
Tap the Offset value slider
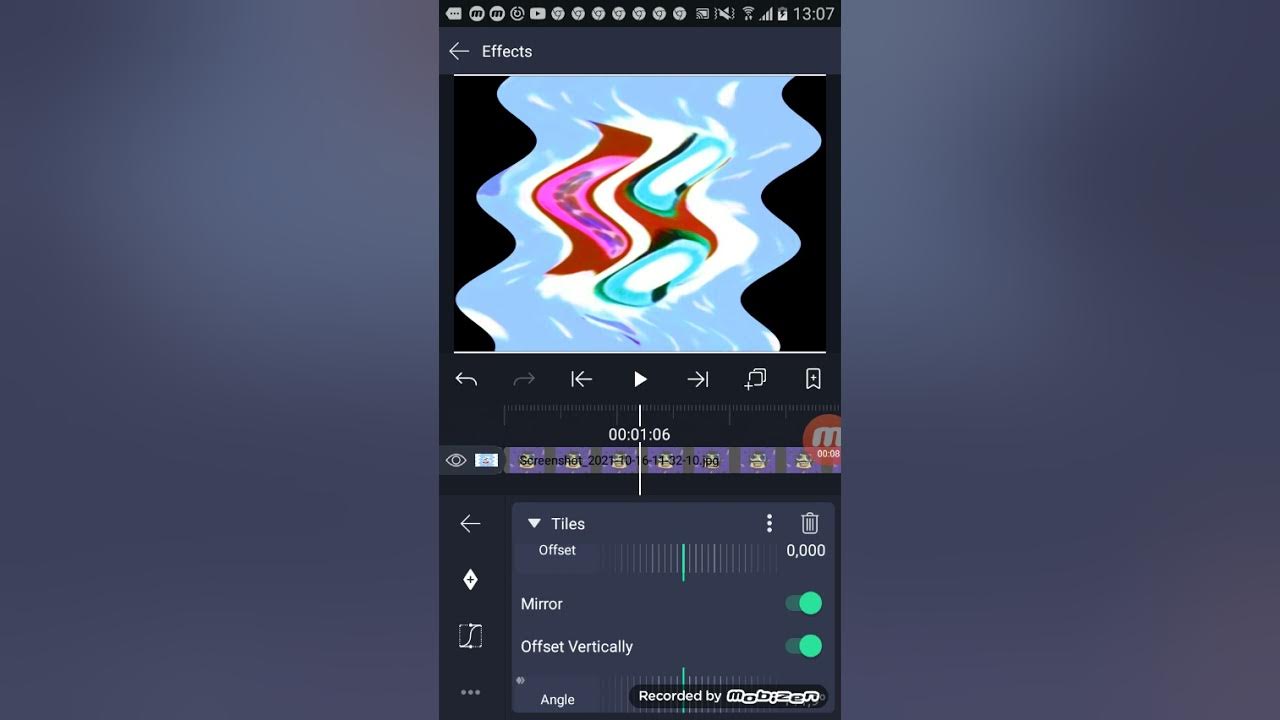(x=688, y=558)
